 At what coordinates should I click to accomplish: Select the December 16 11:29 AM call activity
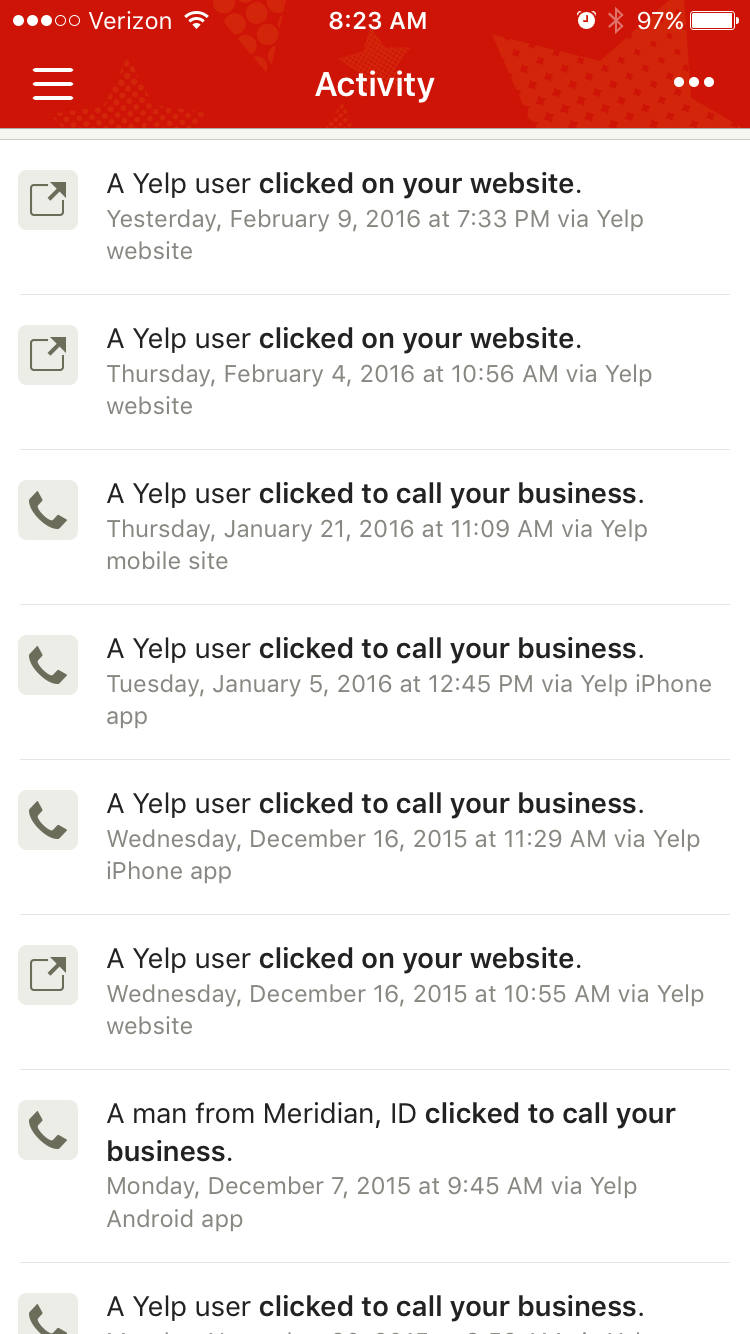(x=375, y=836)
